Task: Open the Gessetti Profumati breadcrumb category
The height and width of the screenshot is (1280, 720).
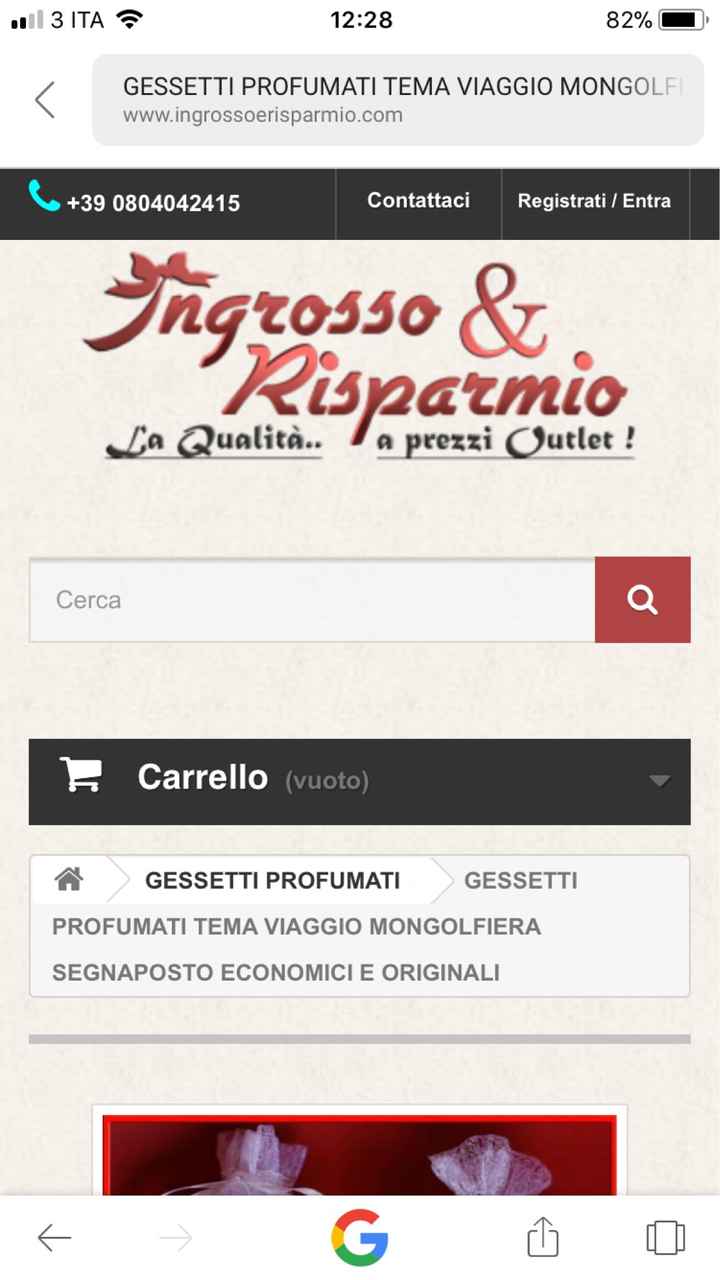Action: [272, 880]
